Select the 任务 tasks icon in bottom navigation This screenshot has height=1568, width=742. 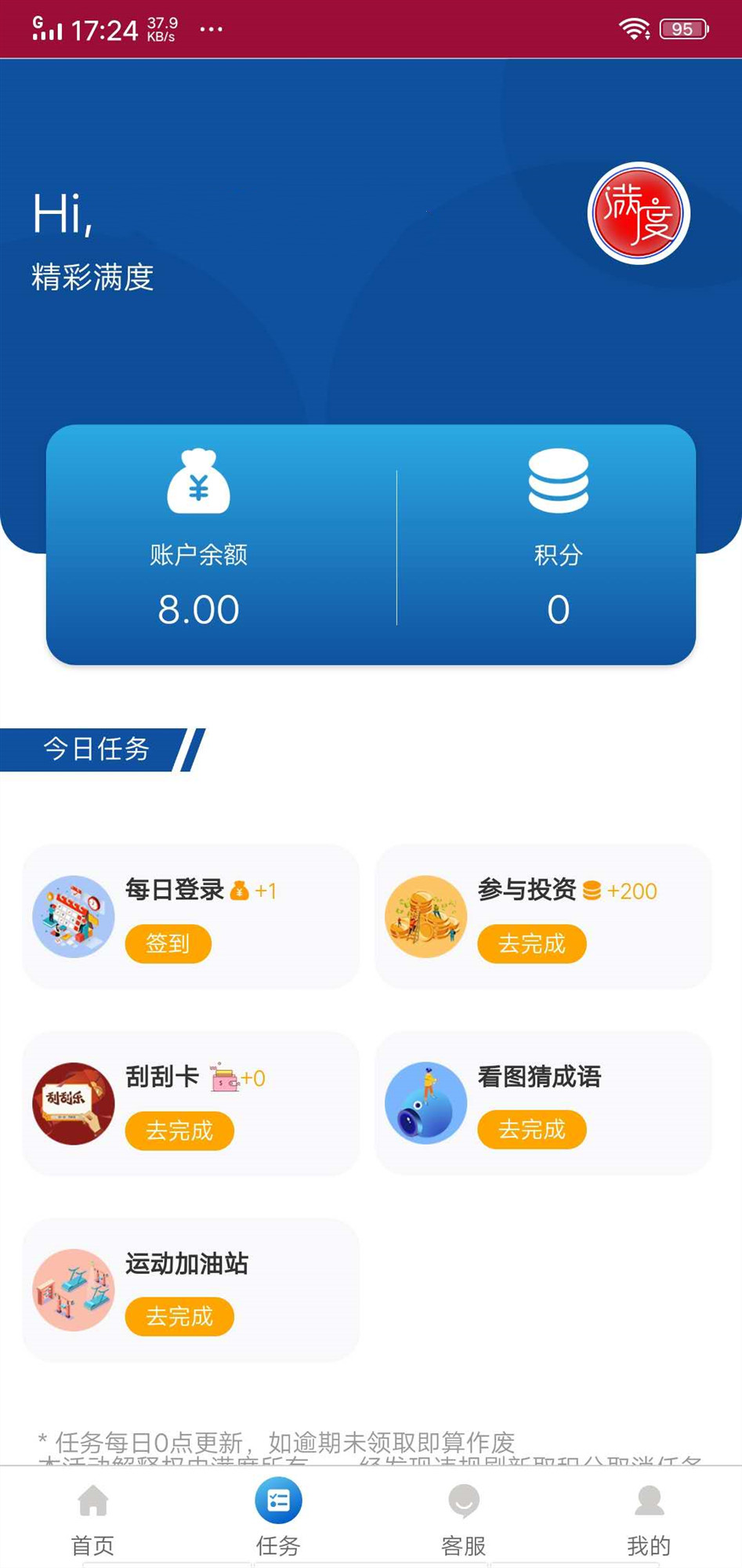pos(278,1497)
